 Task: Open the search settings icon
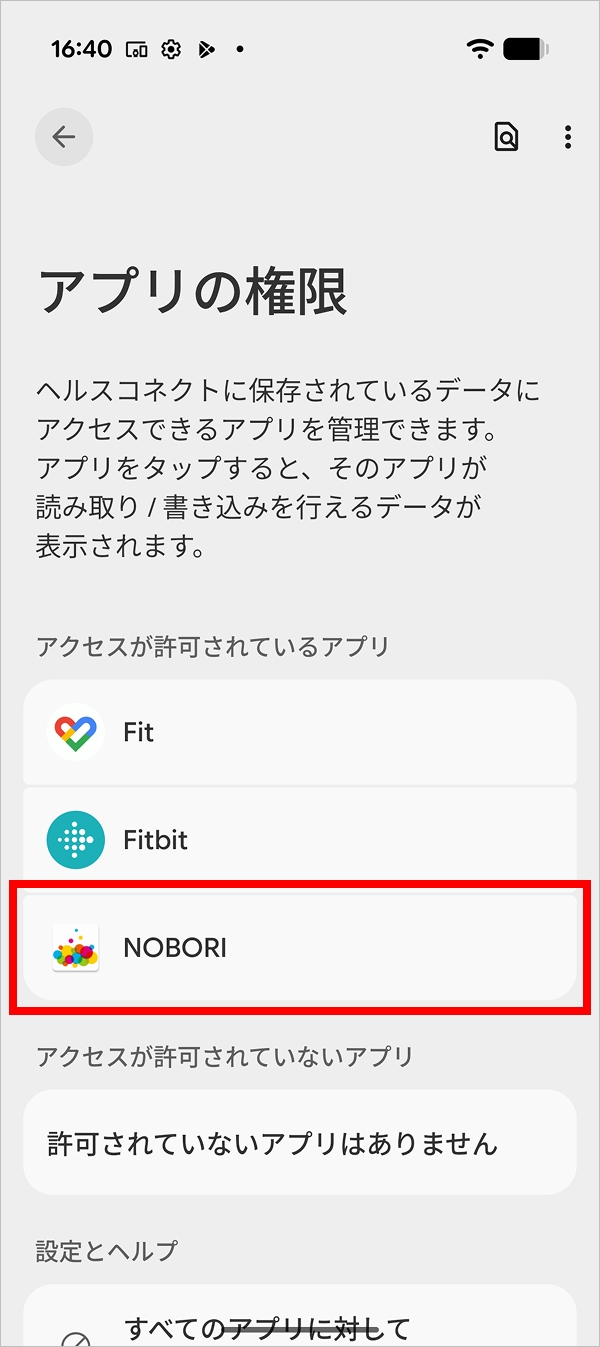point(507,137)
